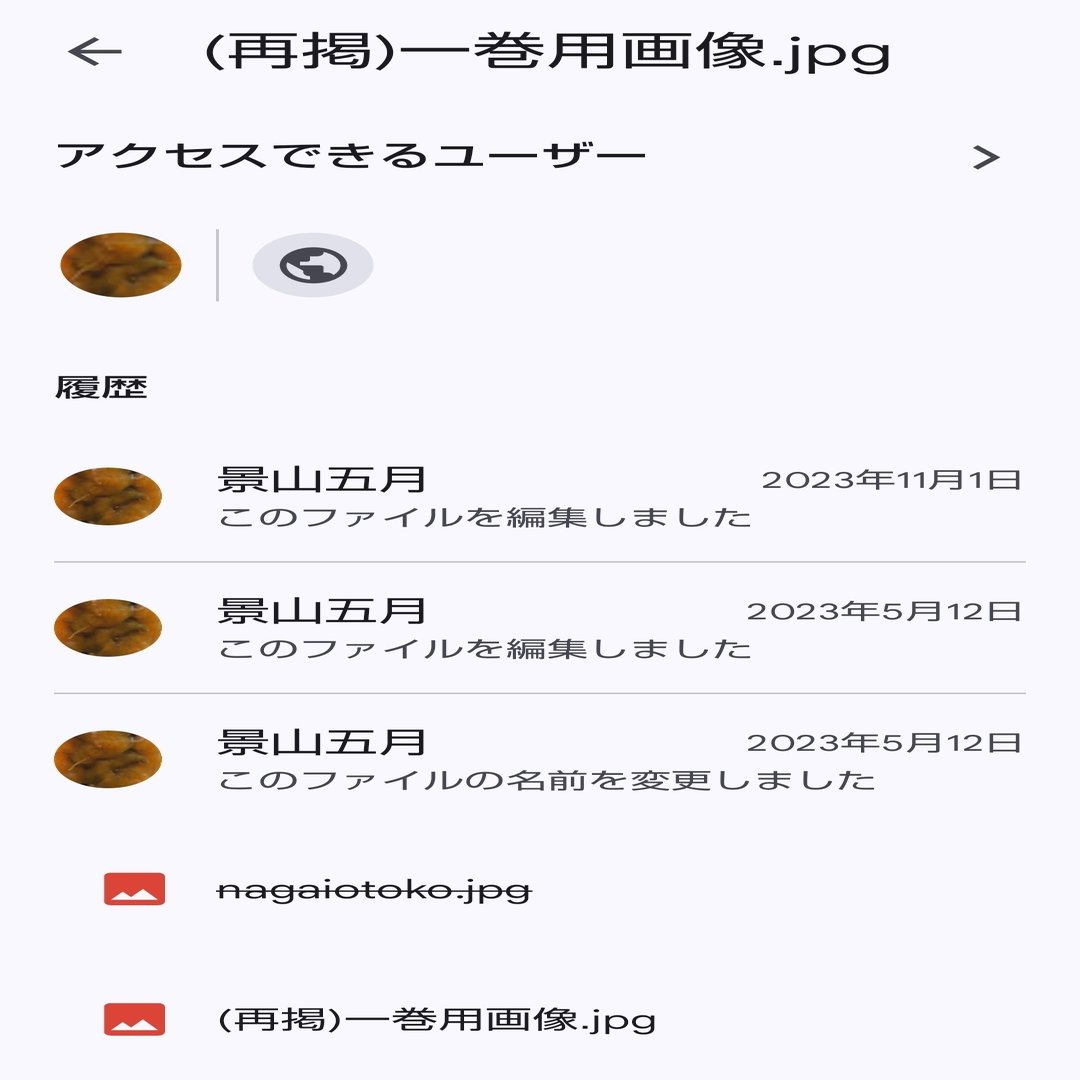Viewport: 1080px width, 1080px height.
Task: Go back with the arrow icon
Action: click(95, 52)
